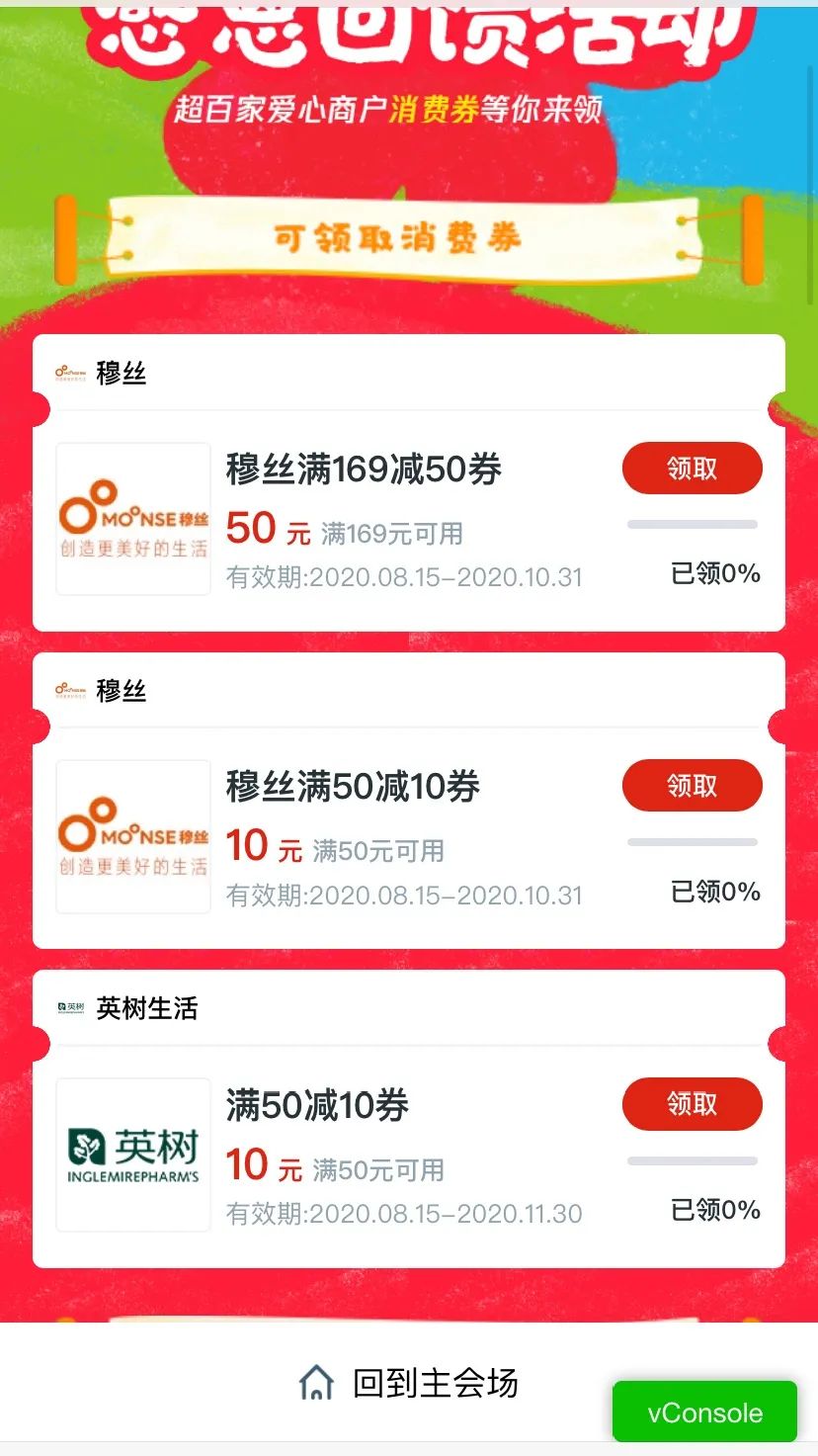818x1456 pixels.
Task: Click 领取 on the 英树 满50减10券 coupon
Action: point(692,1104)
